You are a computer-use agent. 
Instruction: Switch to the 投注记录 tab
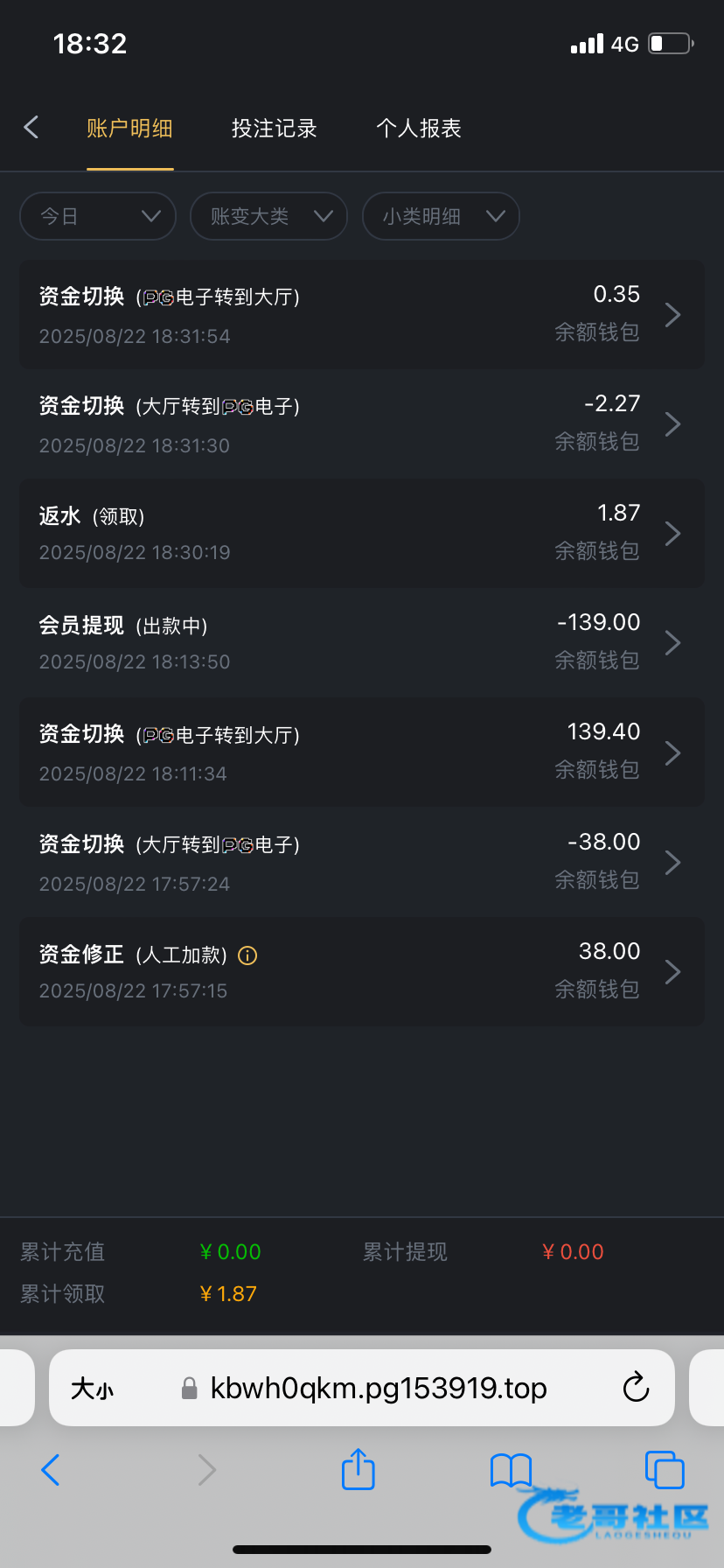(274, 129)
